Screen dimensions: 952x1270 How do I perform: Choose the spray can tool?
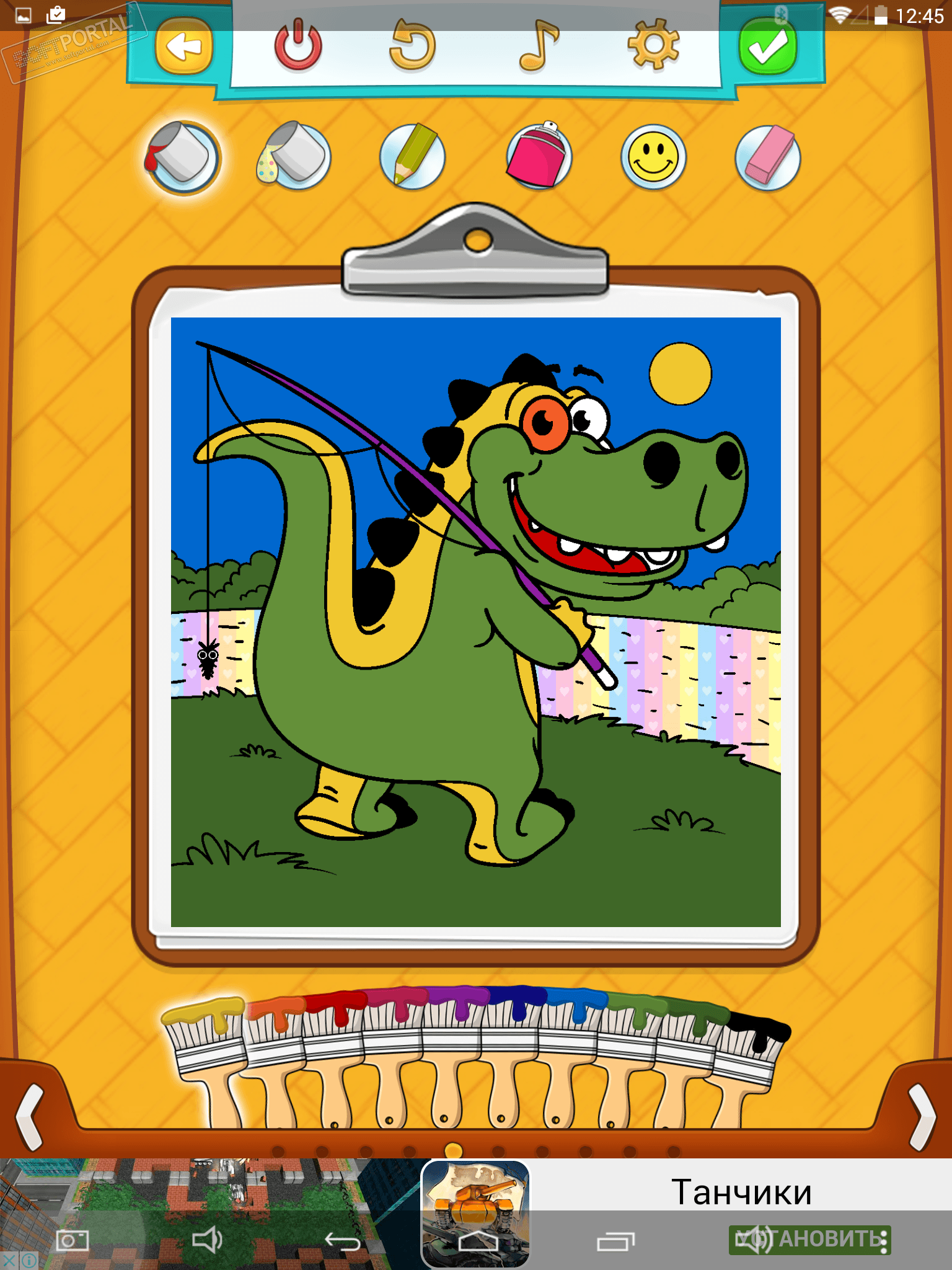click(538, 157)
